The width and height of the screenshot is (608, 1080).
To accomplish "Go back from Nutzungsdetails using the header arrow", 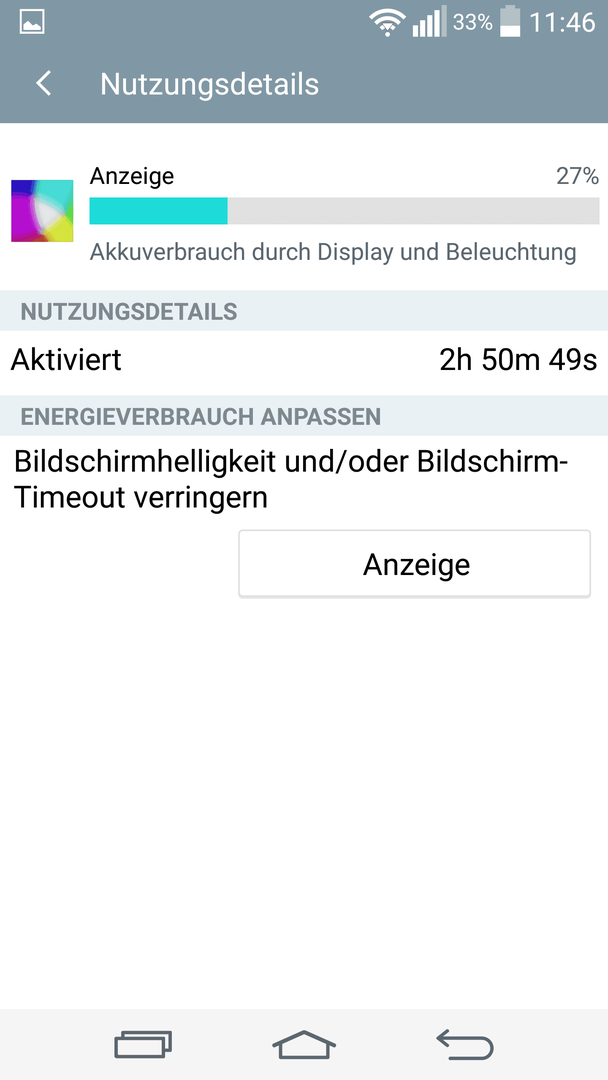I will point(43,84).
